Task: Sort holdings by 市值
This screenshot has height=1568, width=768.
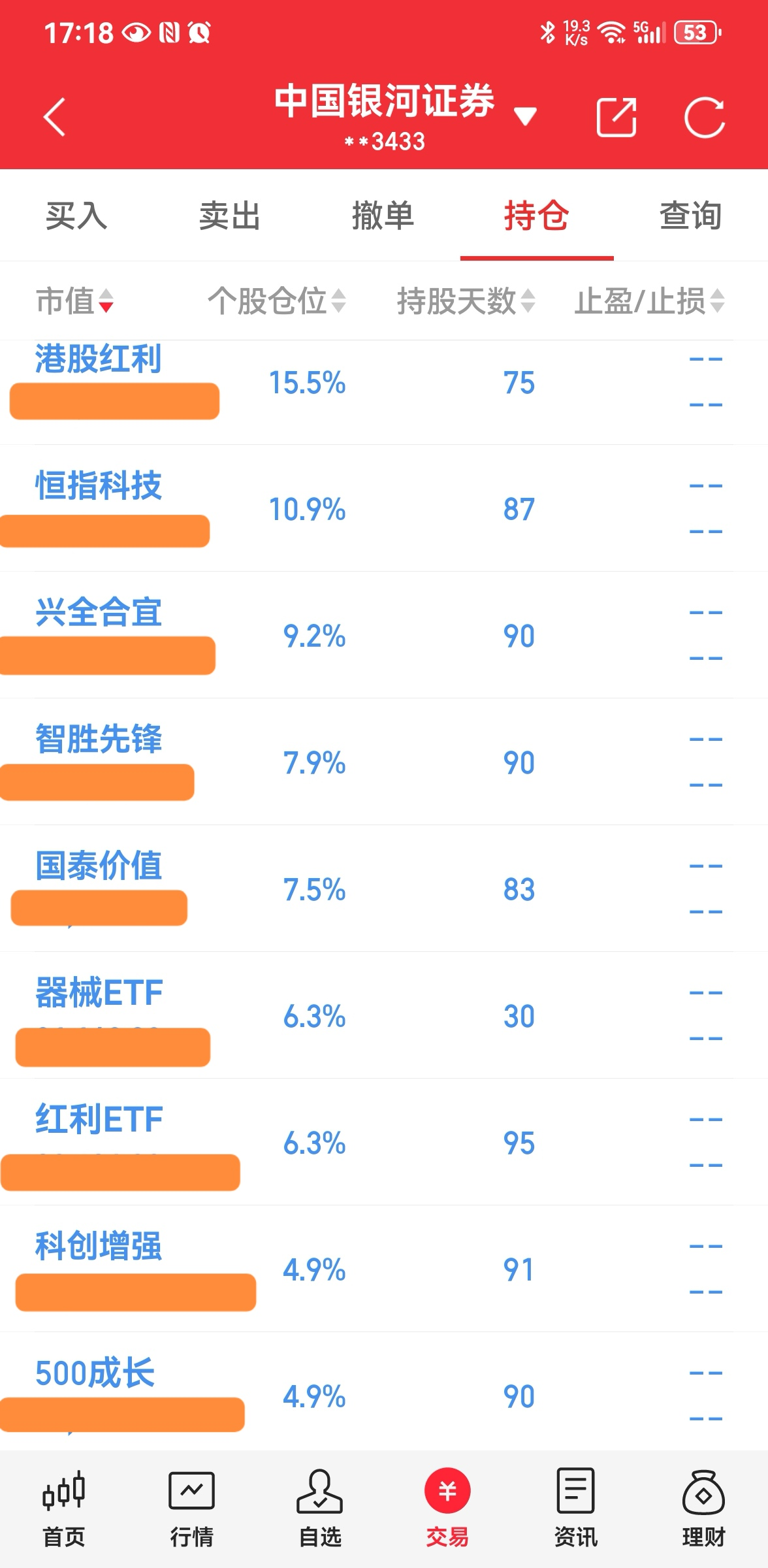Action: point(75,301)
